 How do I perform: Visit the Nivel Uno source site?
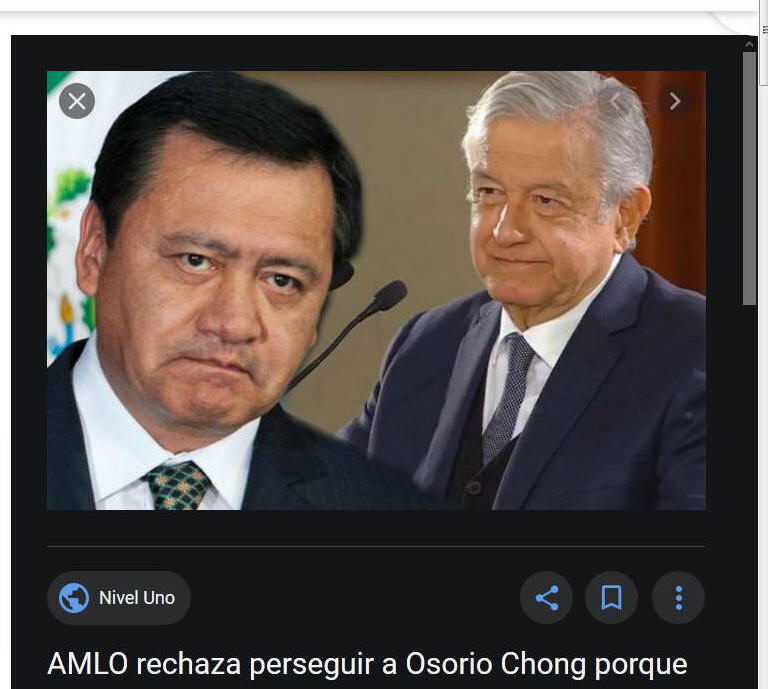click(x=119, y=598)
